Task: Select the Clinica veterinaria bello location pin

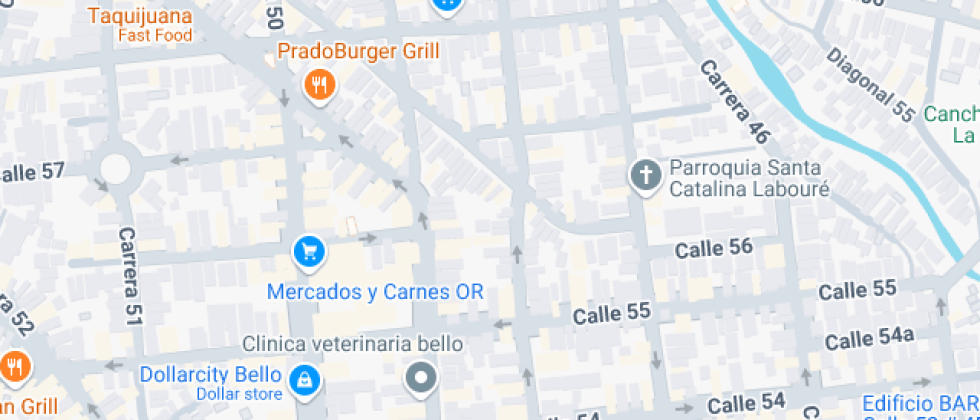Action: 422,380
